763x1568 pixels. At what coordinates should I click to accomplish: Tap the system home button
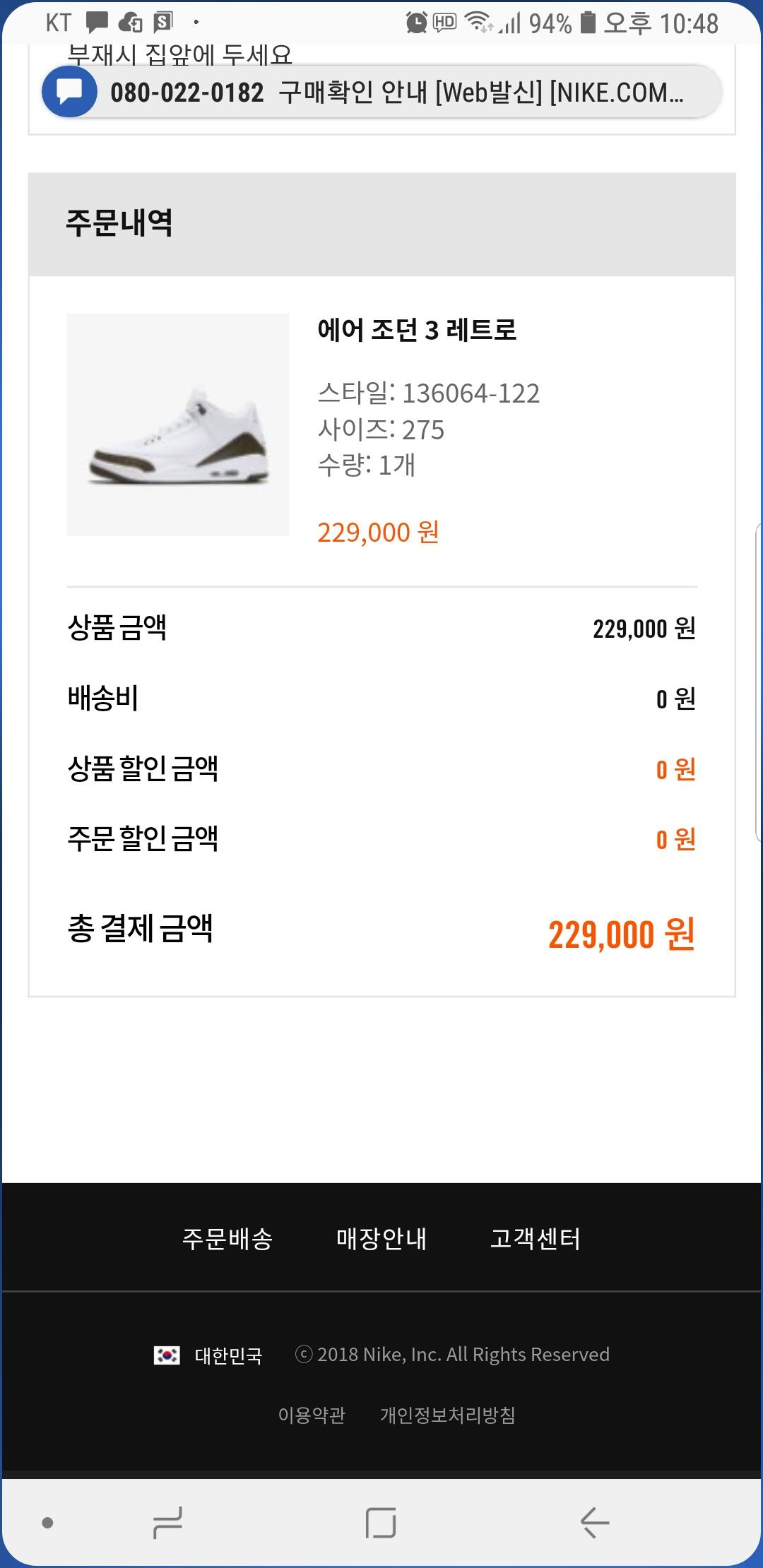[381, 1522]
